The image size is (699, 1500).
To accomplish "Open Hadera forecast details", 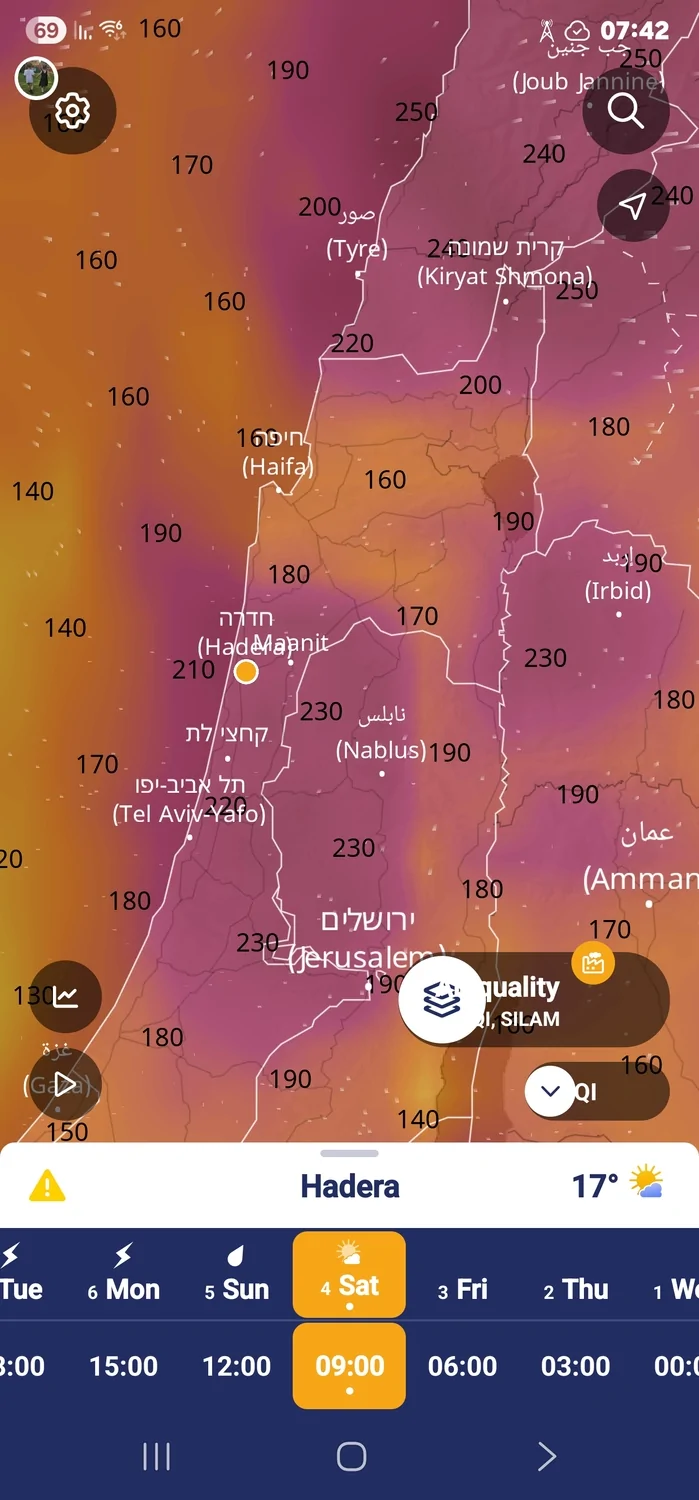I will point(350,1187).
